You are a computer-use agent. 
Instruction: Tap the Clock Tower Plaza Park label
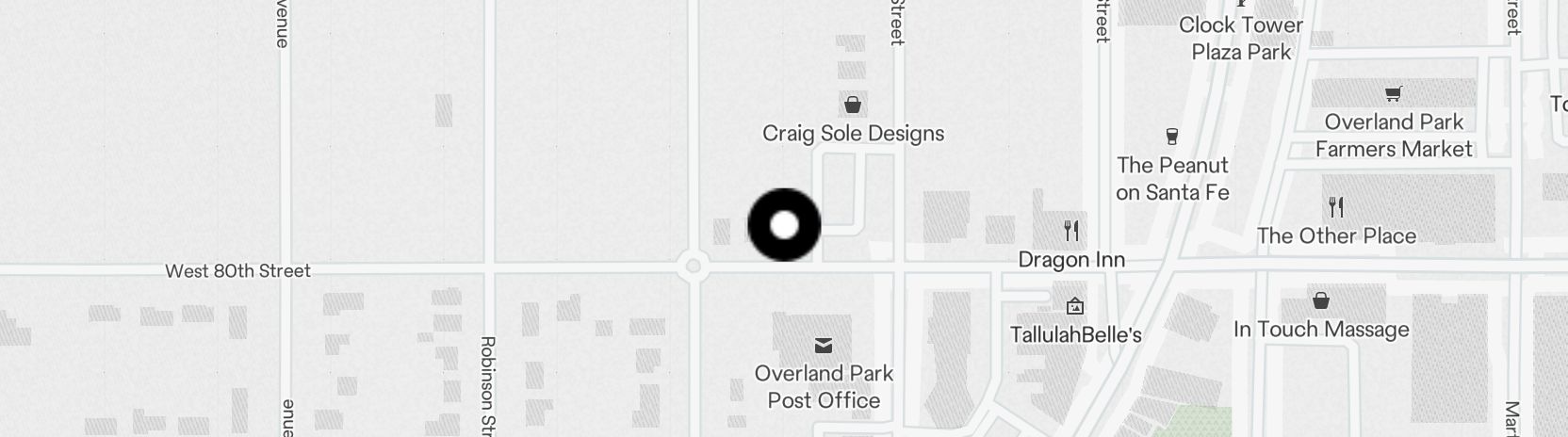(x=1241, y=38)
